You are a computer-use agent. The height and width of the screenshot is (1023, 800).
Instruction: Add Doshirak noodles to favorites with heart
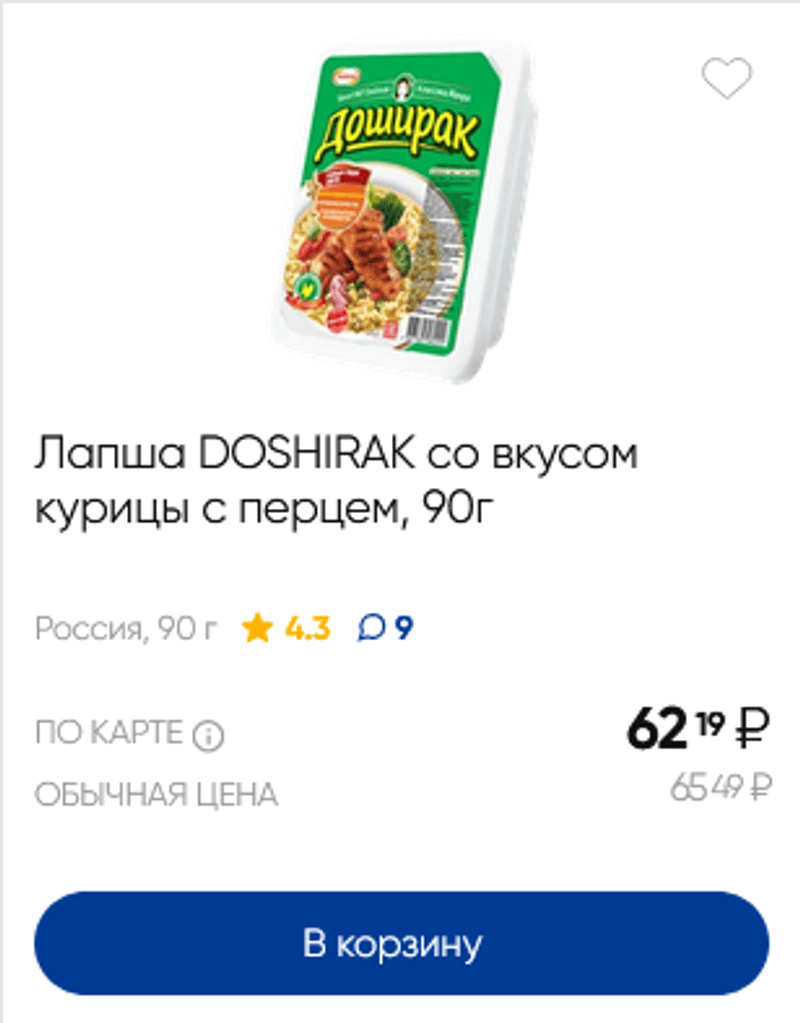726,79
